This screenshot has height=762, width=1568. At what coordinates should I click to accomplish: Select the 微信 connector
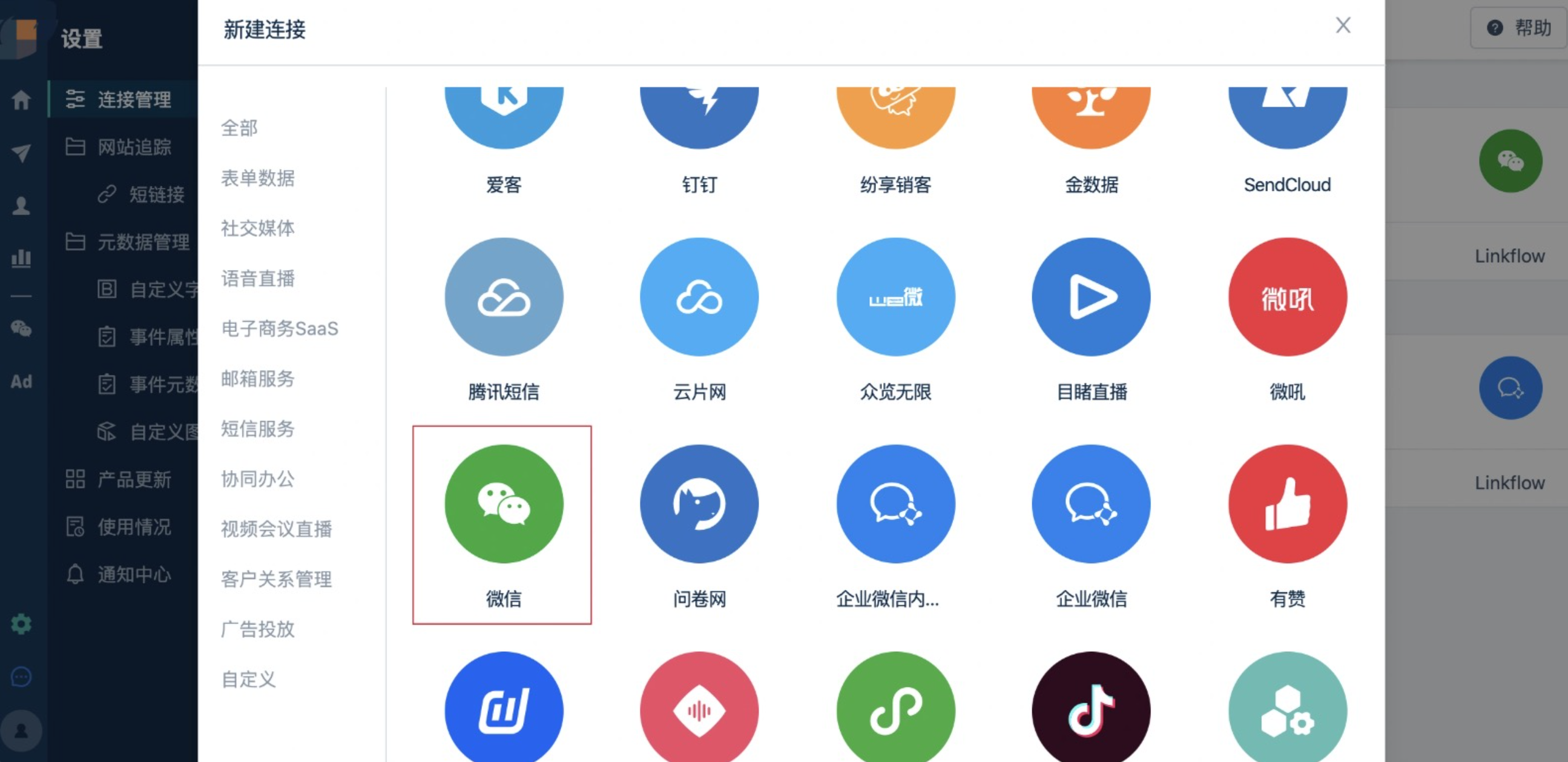(x=503, y=505)
